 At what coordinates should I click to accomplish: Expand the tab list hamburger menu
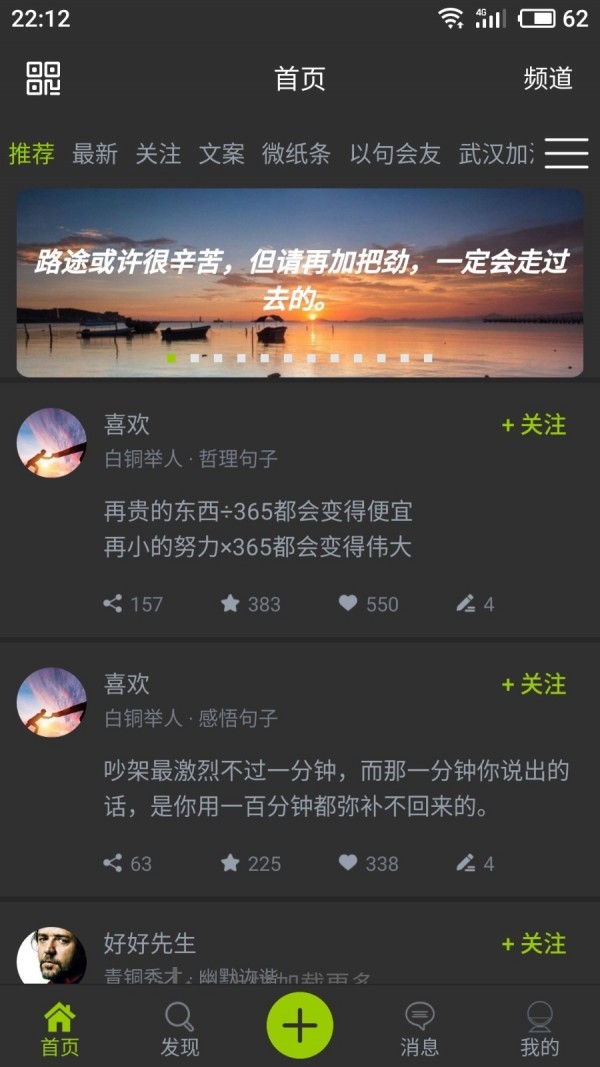pos(566,153)
